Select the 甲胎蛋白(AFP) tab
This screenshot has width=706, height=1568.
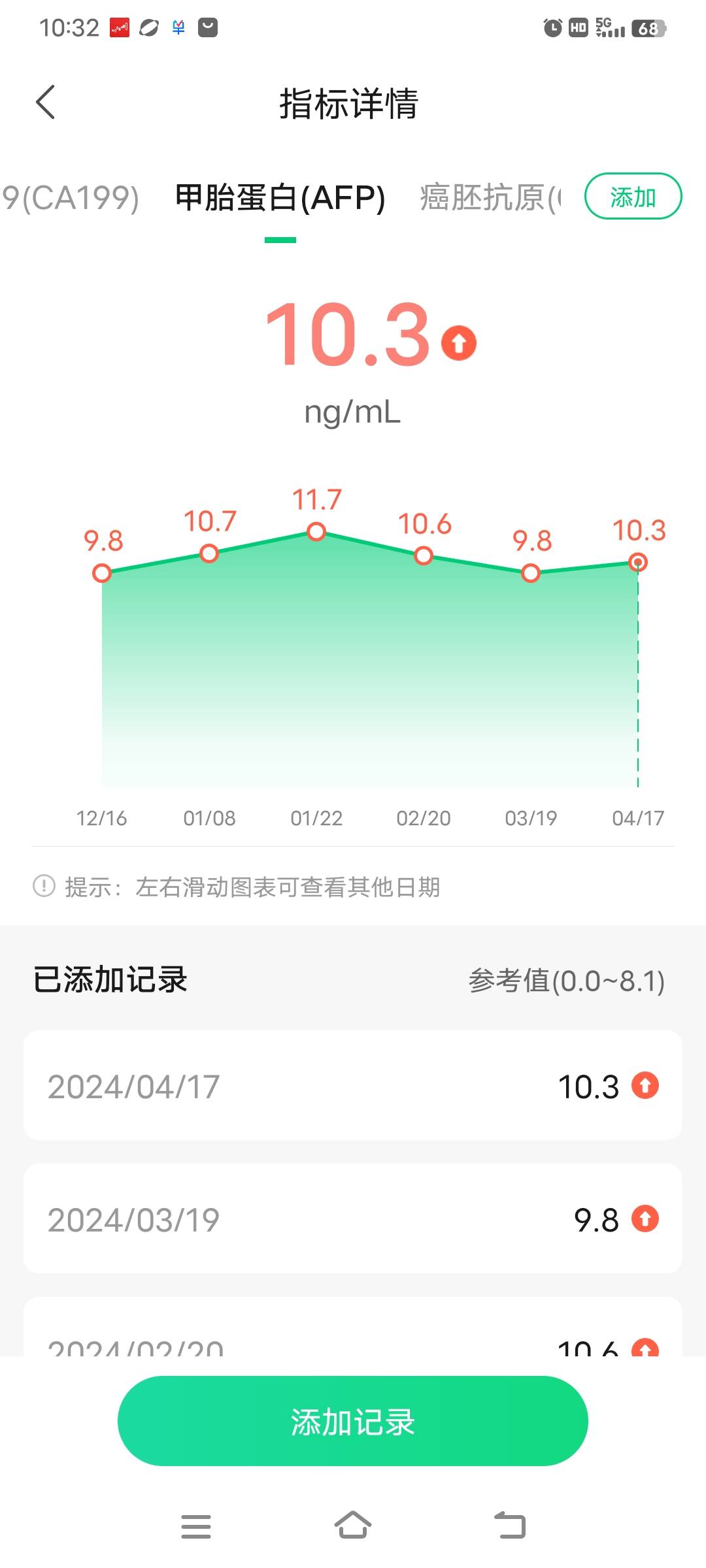pos(278,197)
